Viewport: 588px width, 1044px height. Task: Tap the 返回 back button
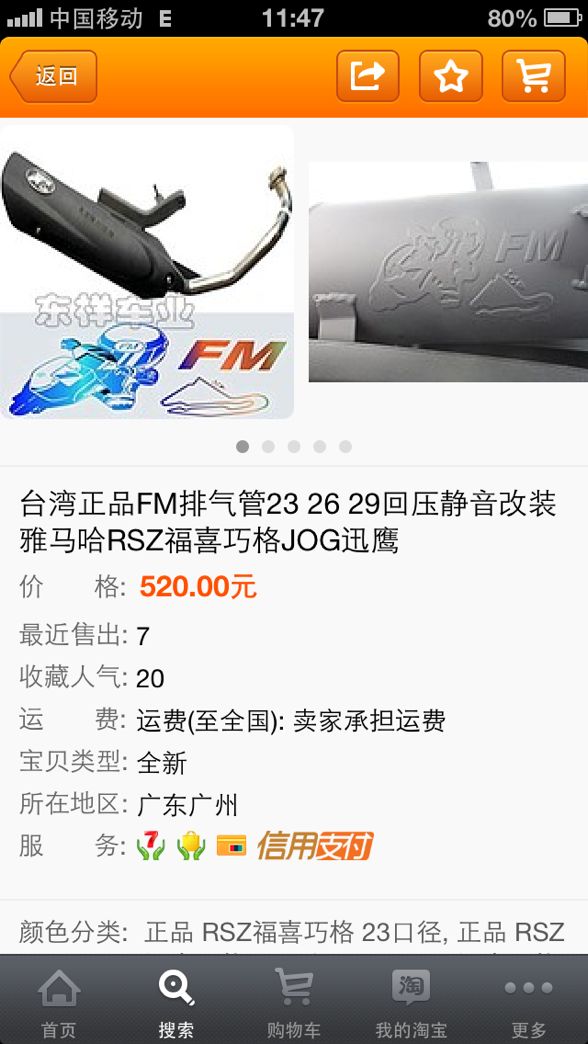(x=54, y=77)
